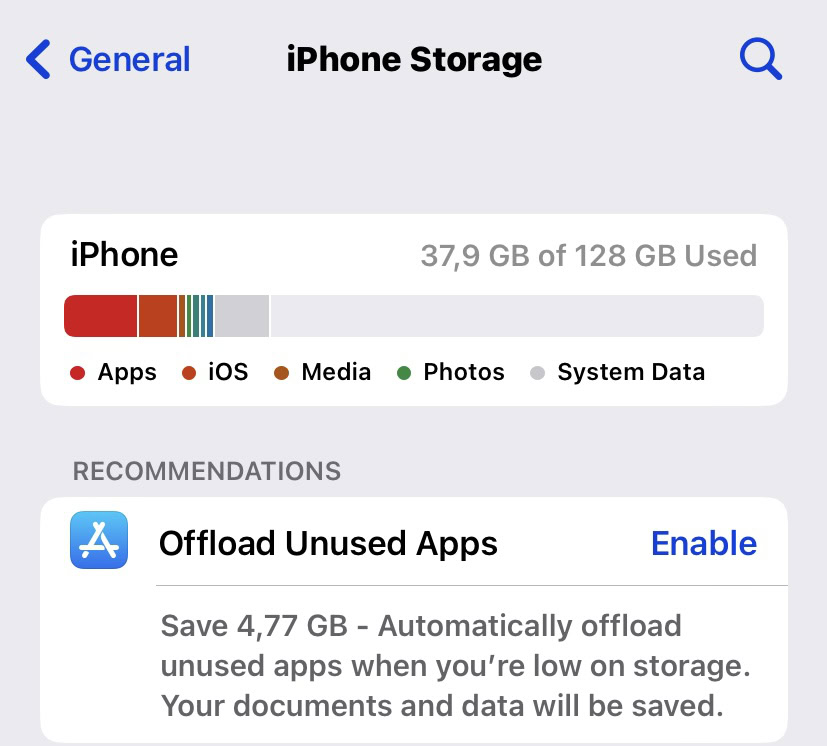827x746 pixels.
Task: Open the storage search icon
Action: pyautogui.click(x=760, y=60)
